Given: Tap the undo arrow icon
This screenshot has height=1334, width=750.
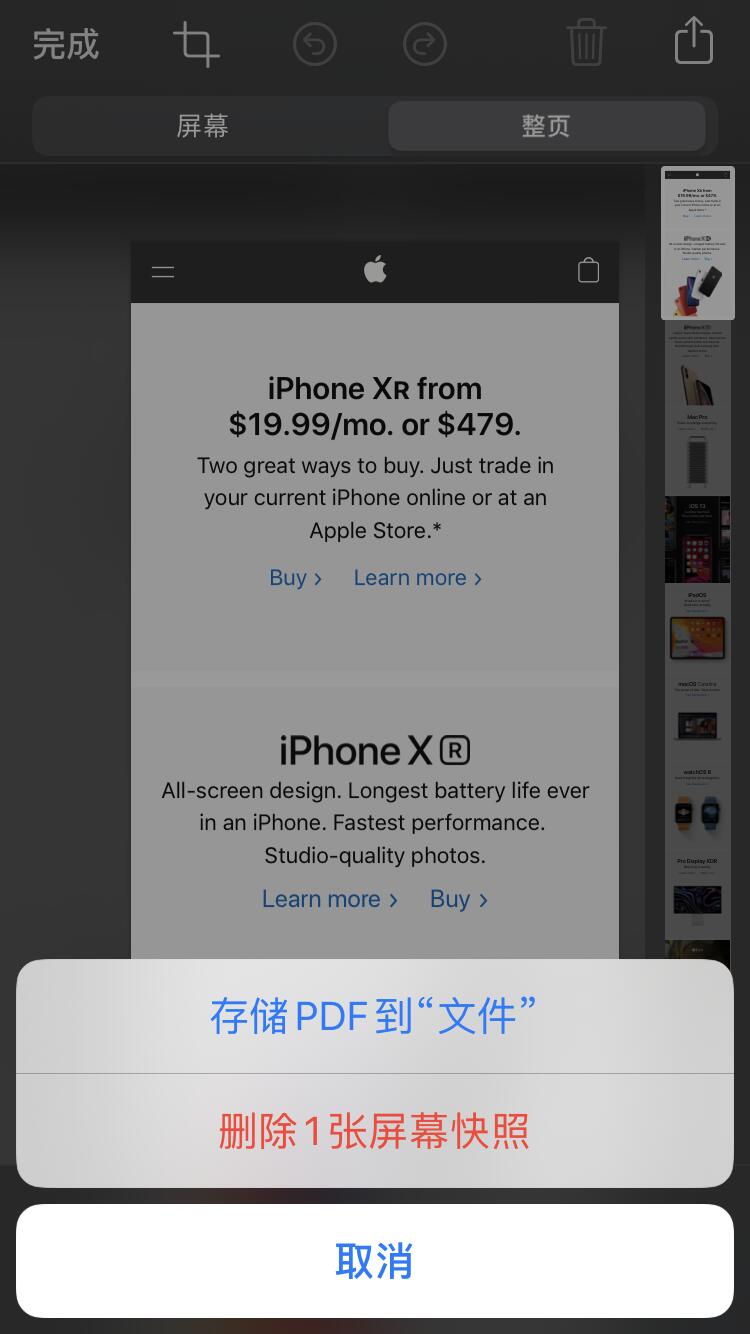Looking at the screenshot, I should coord(314,43).
